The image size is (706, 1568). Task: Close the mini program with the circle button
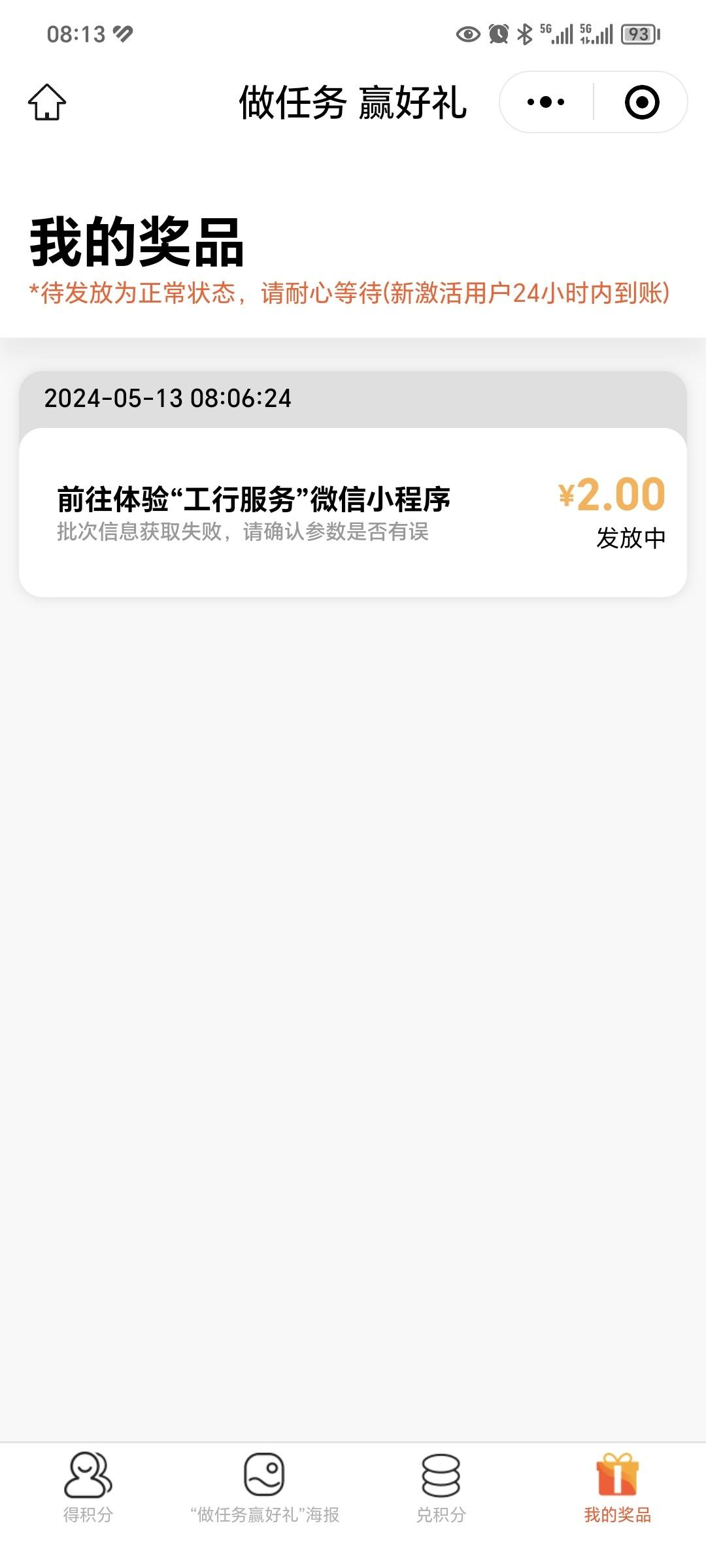[642, 102]
